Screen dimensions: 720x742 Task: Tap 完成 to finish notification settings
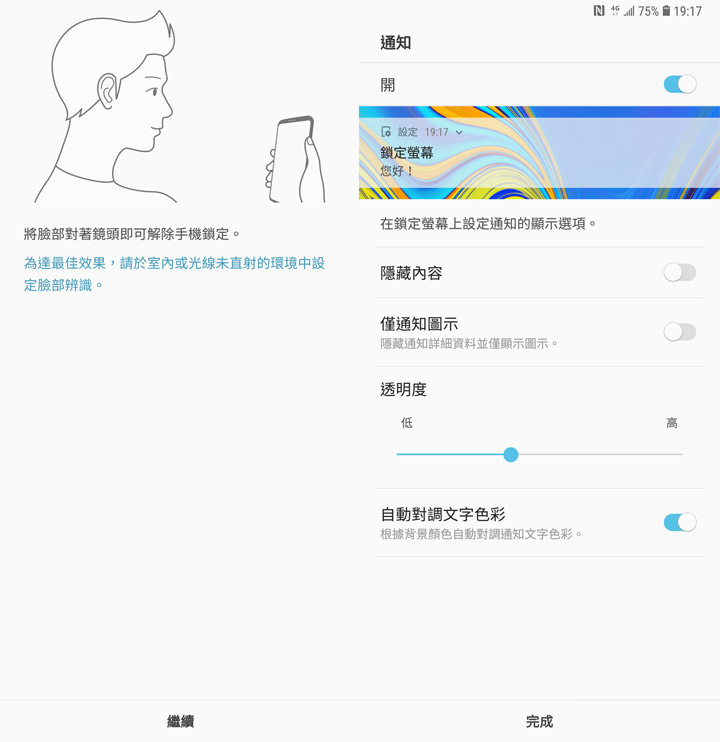coord(539,721)
